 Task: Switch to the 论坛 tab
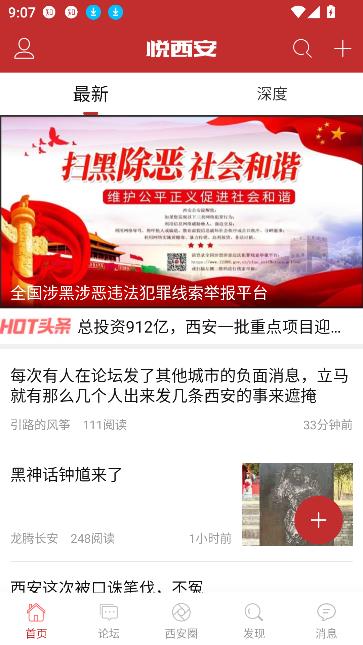[109, 621]
